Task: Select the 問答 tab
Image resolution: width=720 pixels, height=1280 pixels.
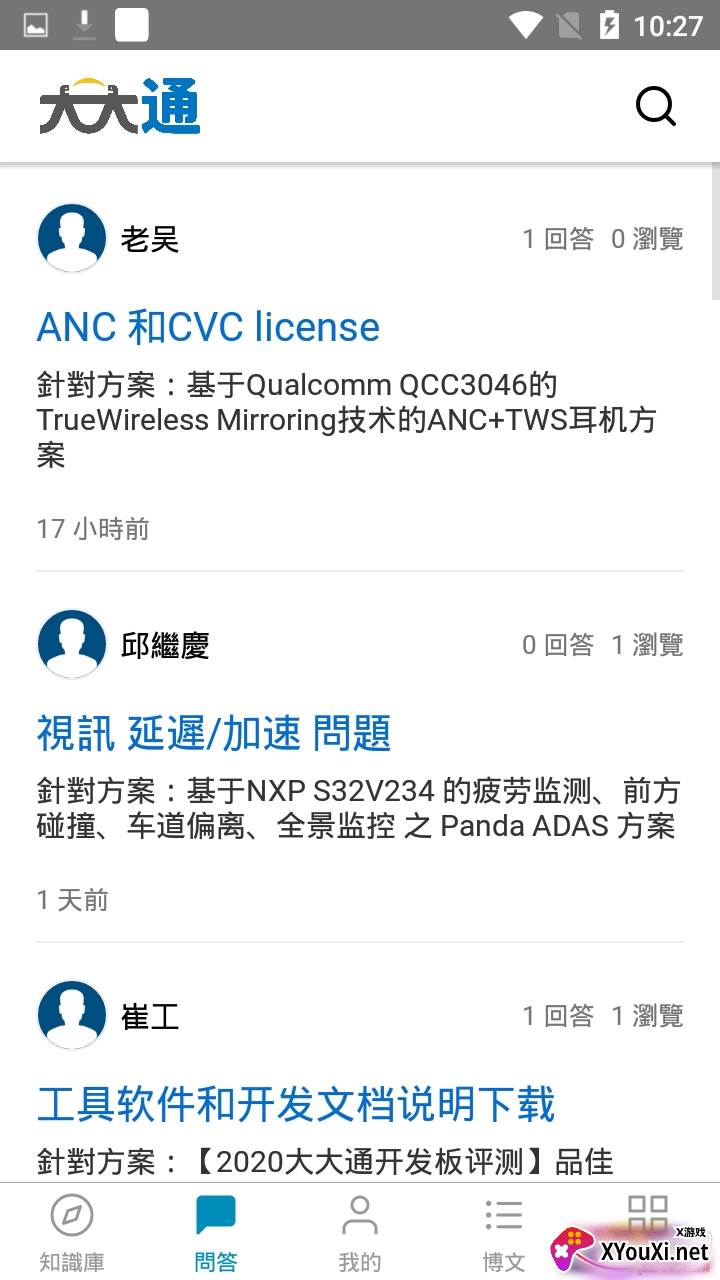Action: click(x=216, y=1232)
